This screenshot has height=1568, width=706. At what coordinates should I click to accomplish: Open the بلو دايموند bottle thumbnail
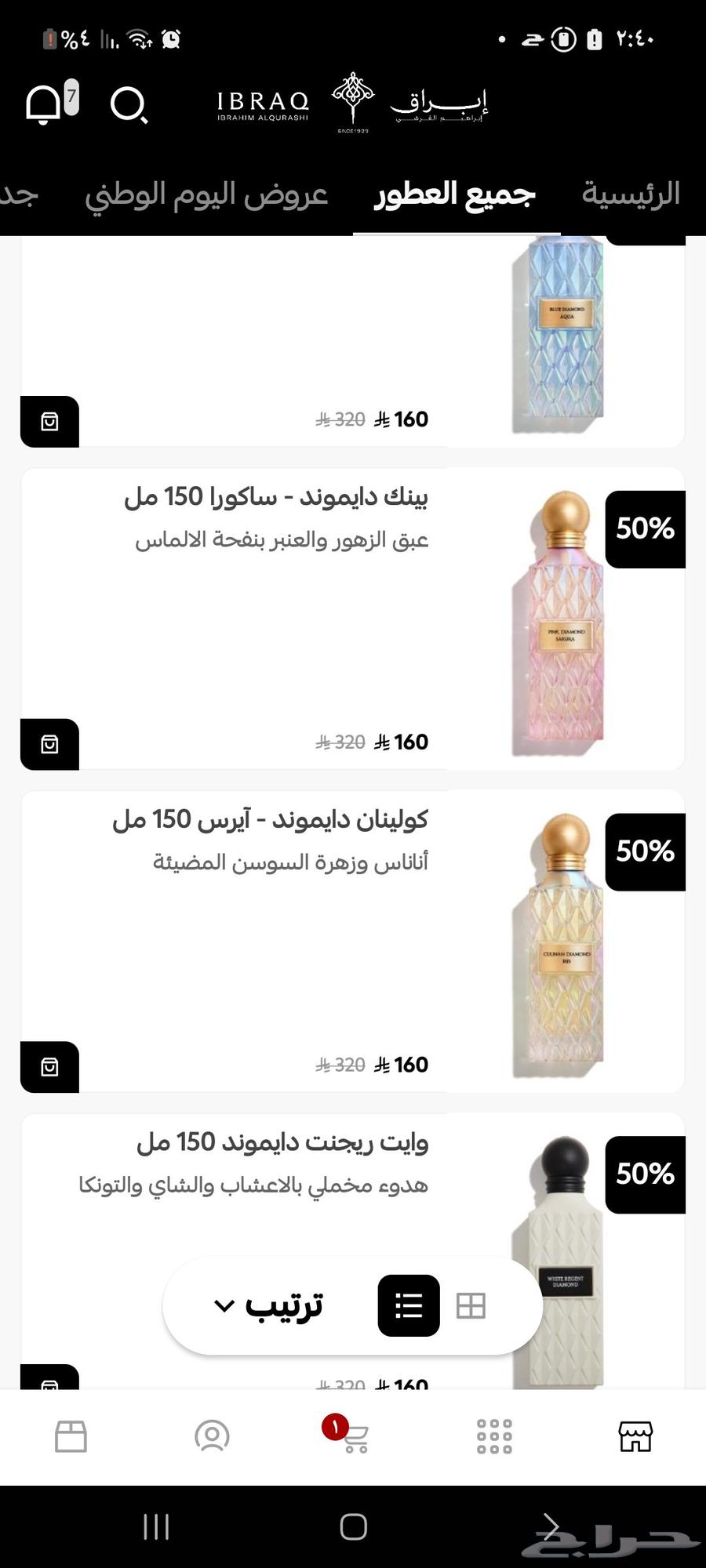coord(563,329)
